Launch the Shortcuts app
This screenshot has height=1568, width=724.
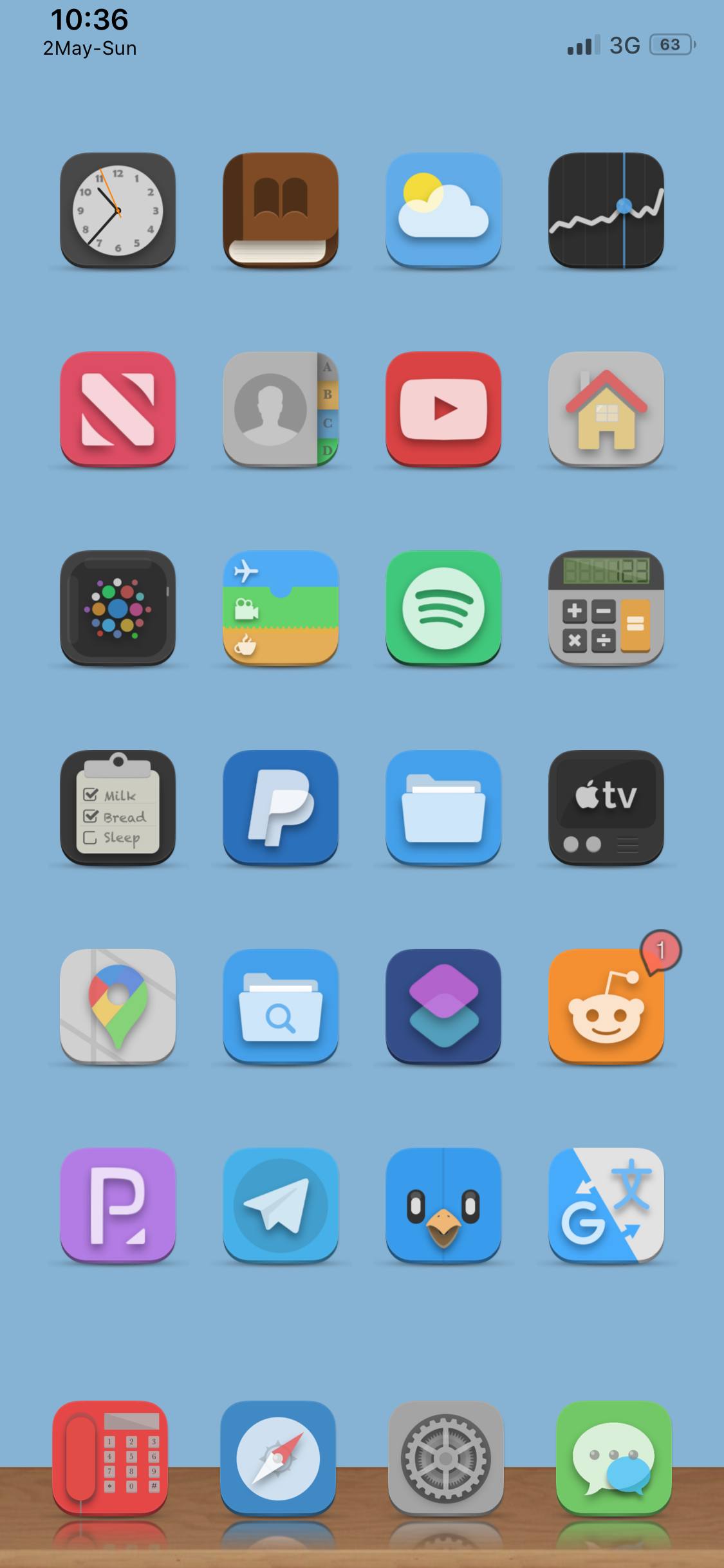pos(443,1006)
